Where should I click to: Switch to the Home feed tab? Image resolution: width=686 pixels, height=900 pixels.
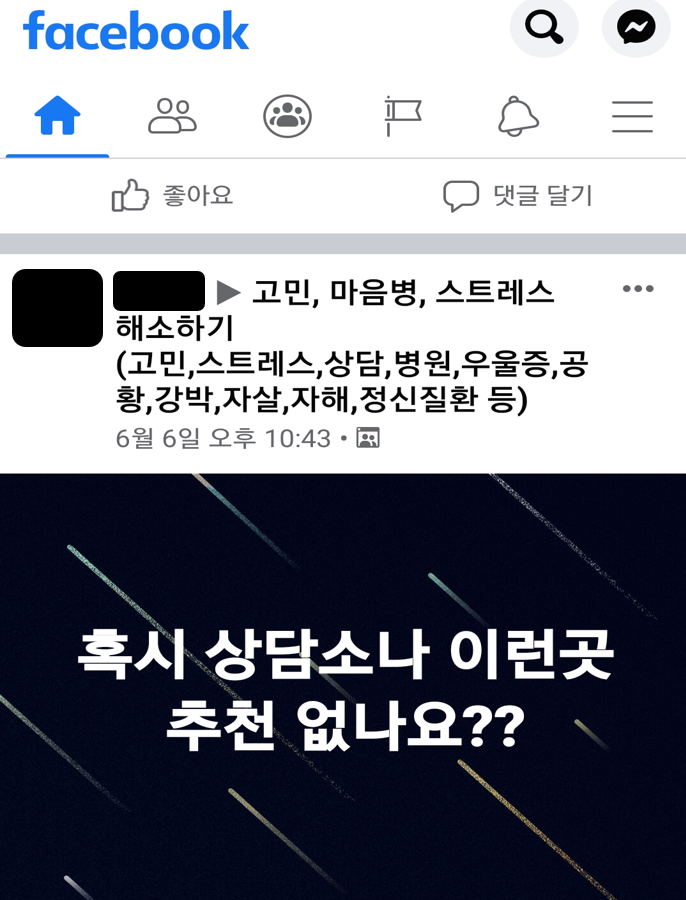(57, 118)
